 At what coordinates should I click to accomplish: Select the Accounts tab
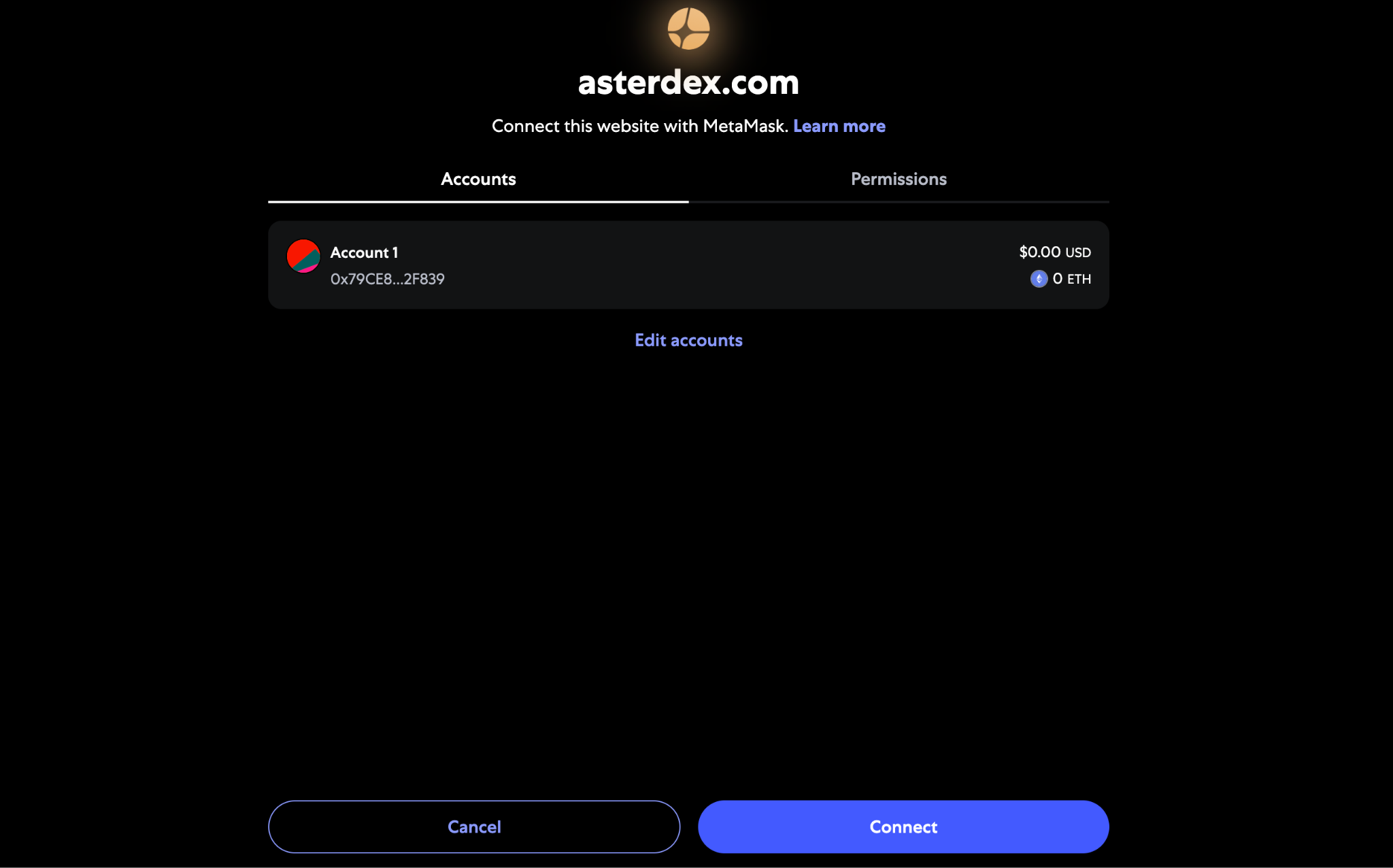coord(478,179)
